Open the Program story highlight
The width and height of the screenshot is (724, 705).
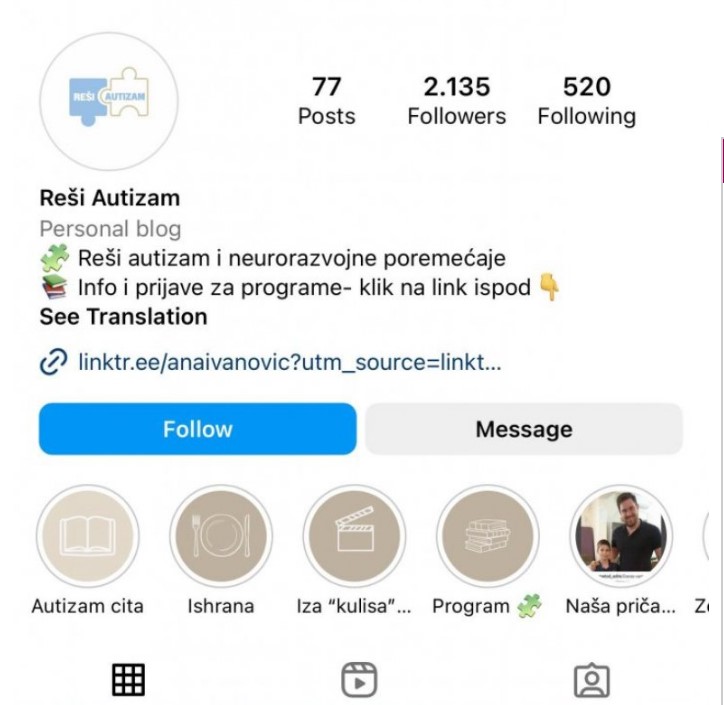point(487,537)
